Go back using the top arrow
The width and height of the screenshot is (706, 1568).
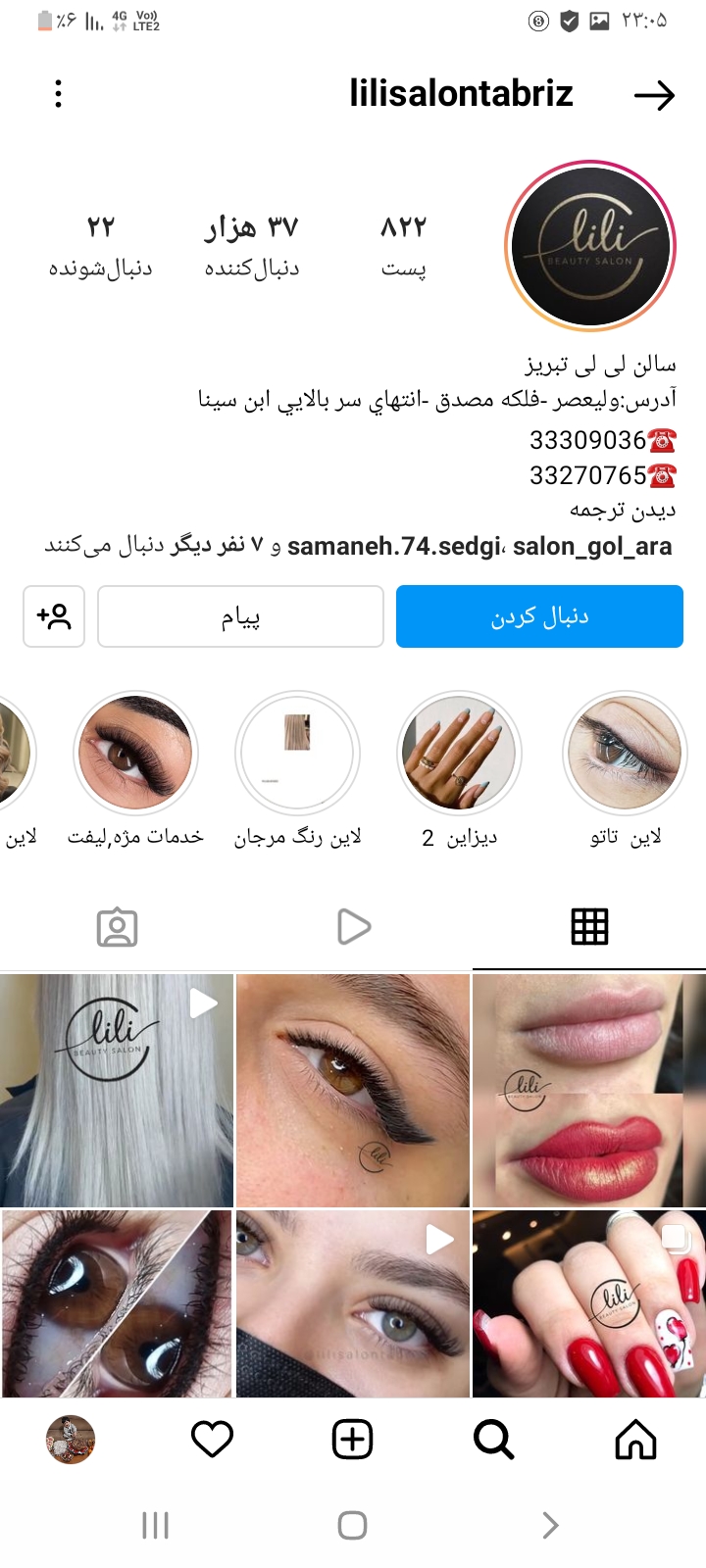click(653, 95)
